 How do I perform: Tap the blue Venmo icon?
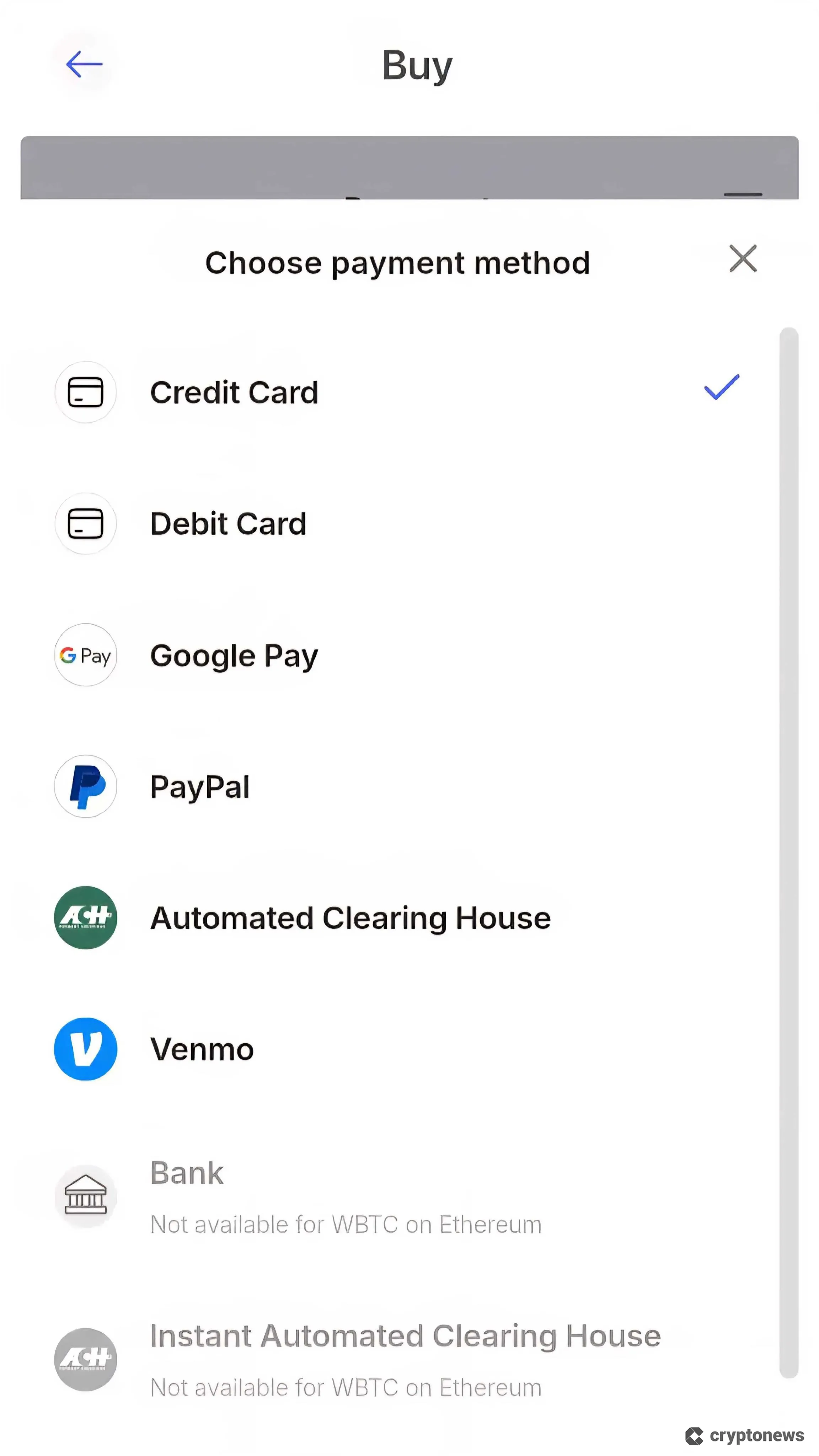[x=85, y=1049]
